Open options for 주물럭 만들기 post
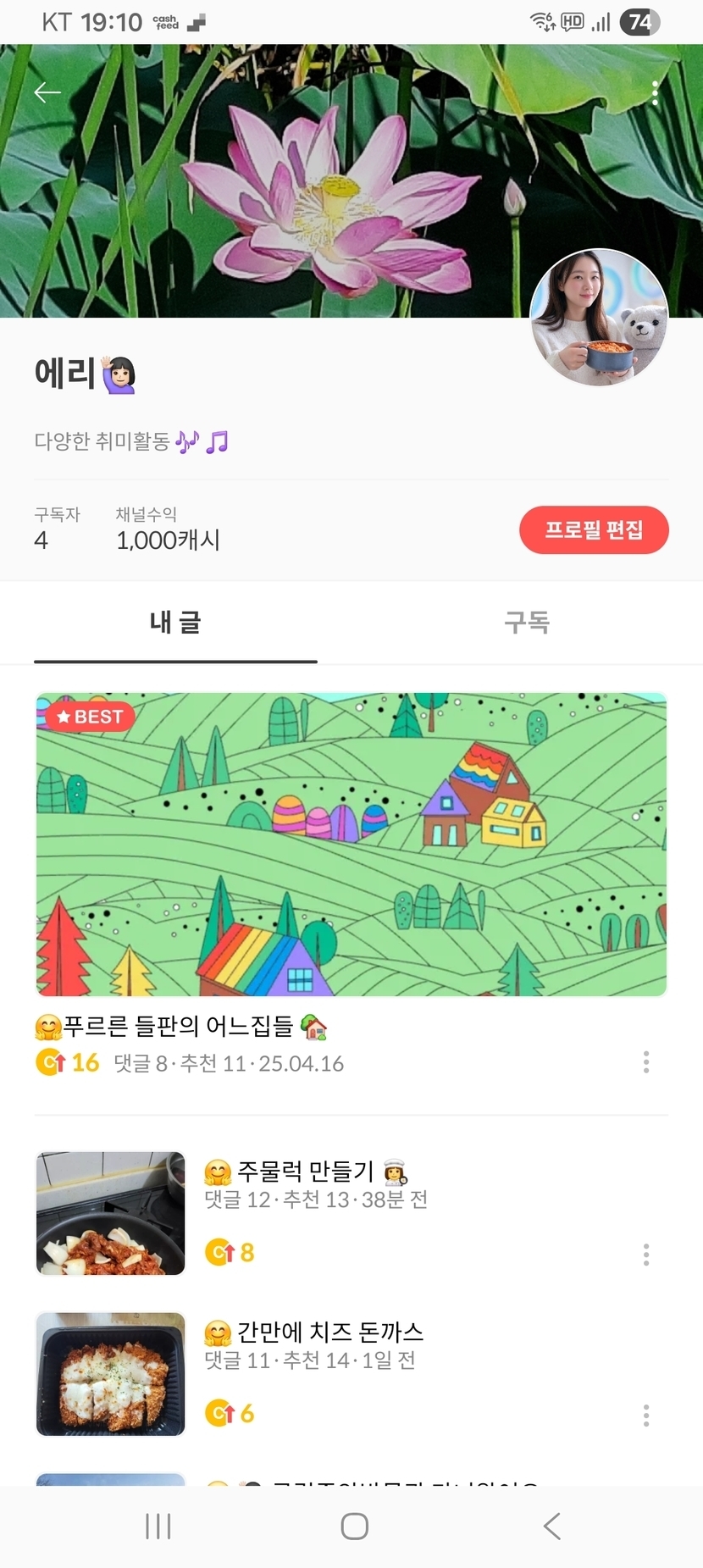 click(646, 1255)
